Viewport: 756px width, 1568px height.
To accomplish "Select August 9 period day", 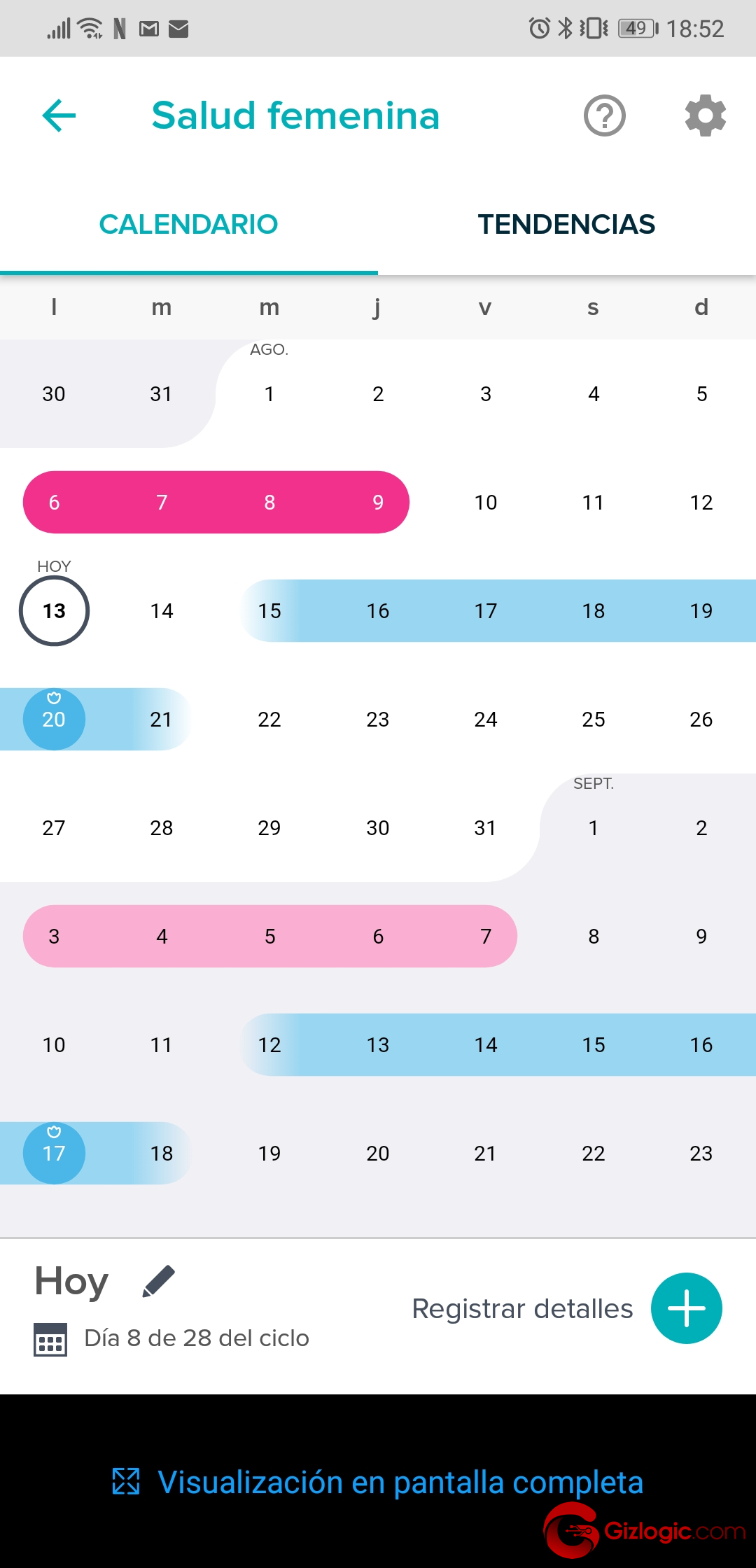I will point(378,503).
